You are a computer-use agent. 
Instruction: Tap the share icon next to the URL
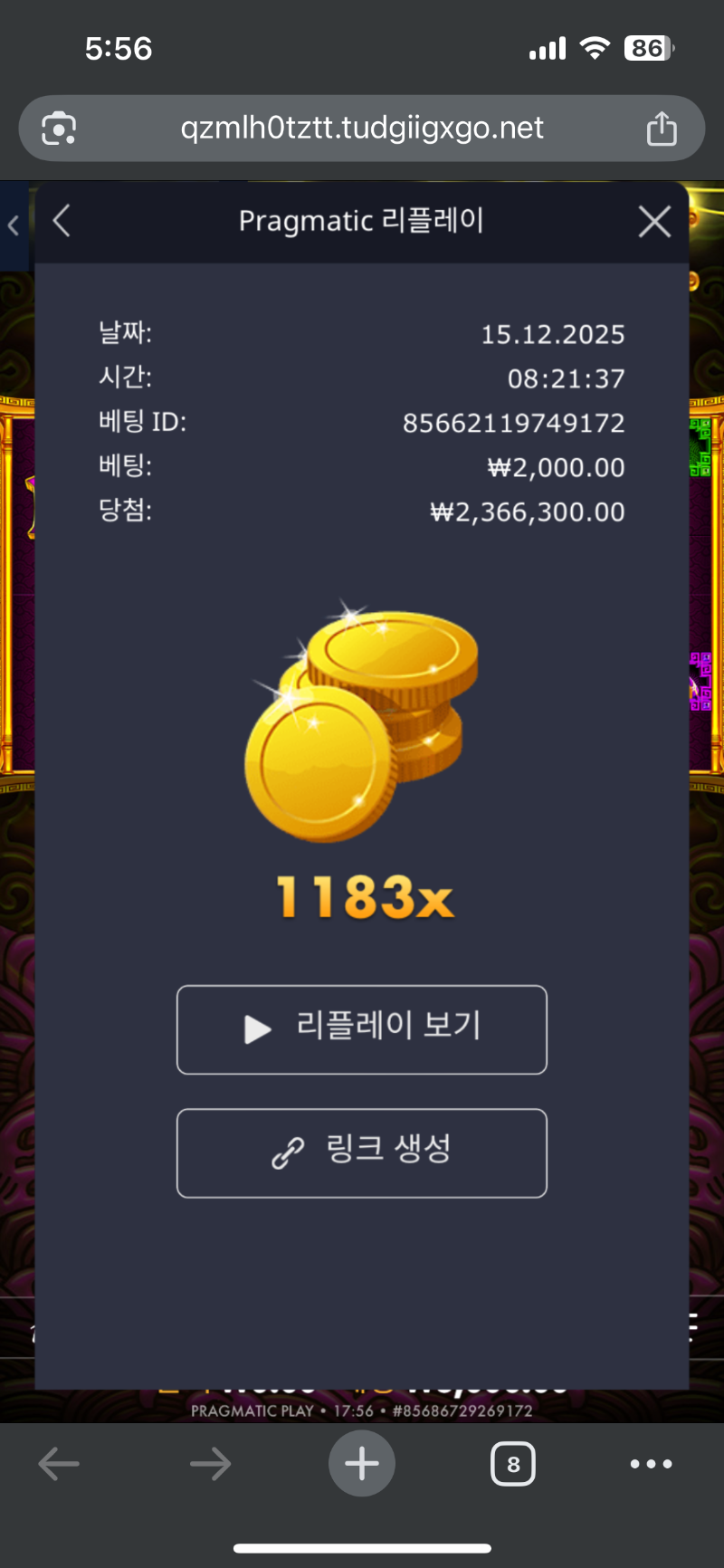(x=662, y=128)
